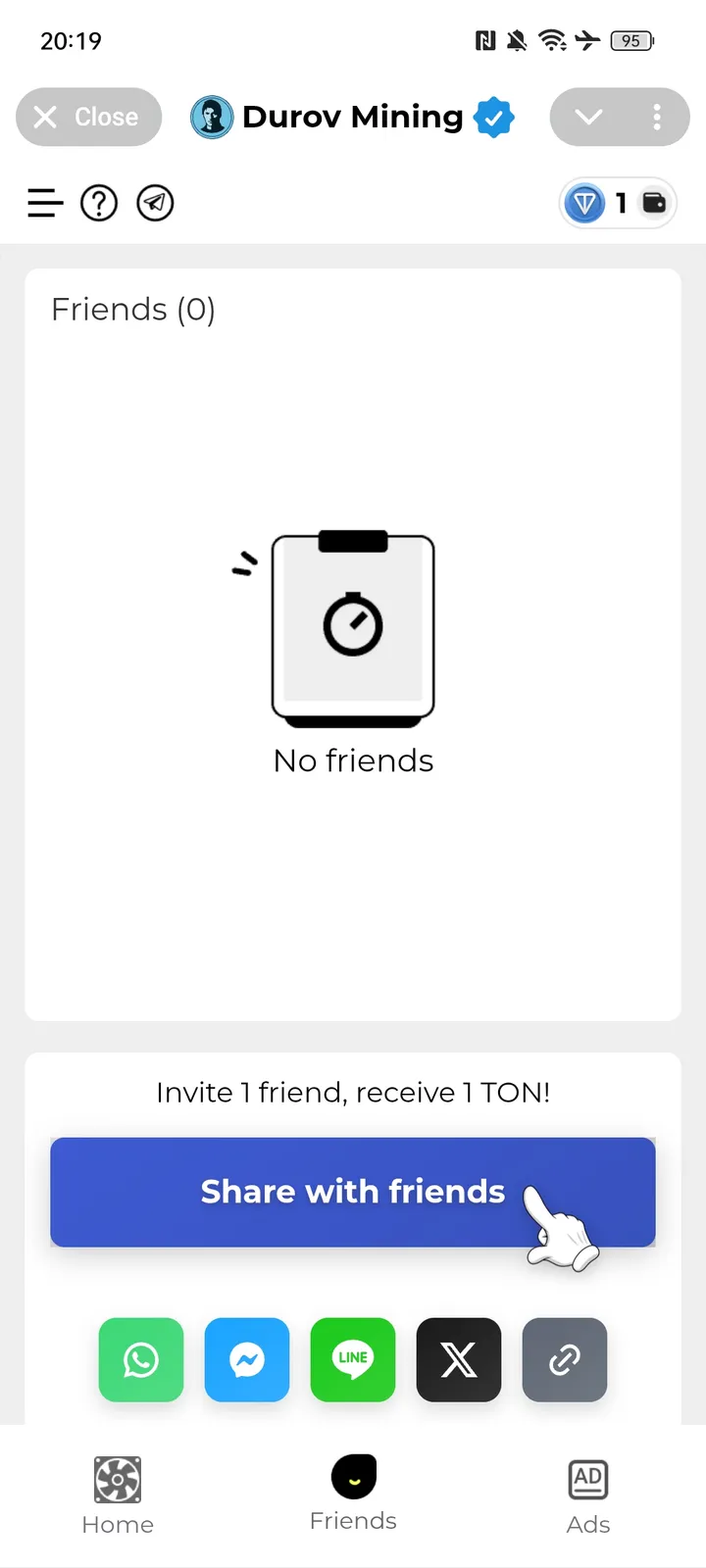706x1568 pixels.
Task: Share invite through LINE
Action: point(352,1359)
